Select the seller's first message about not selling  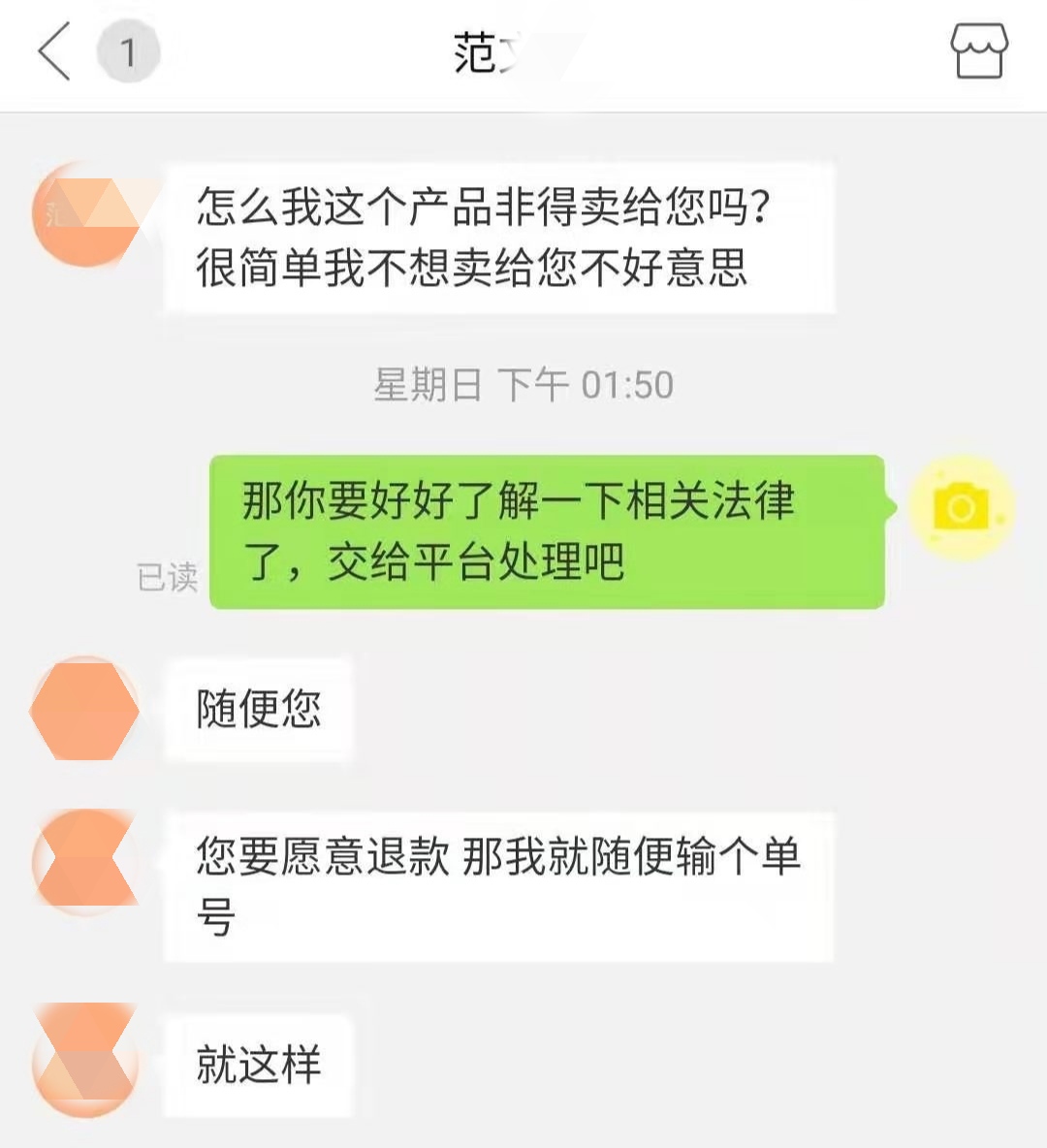coord(499,240)
